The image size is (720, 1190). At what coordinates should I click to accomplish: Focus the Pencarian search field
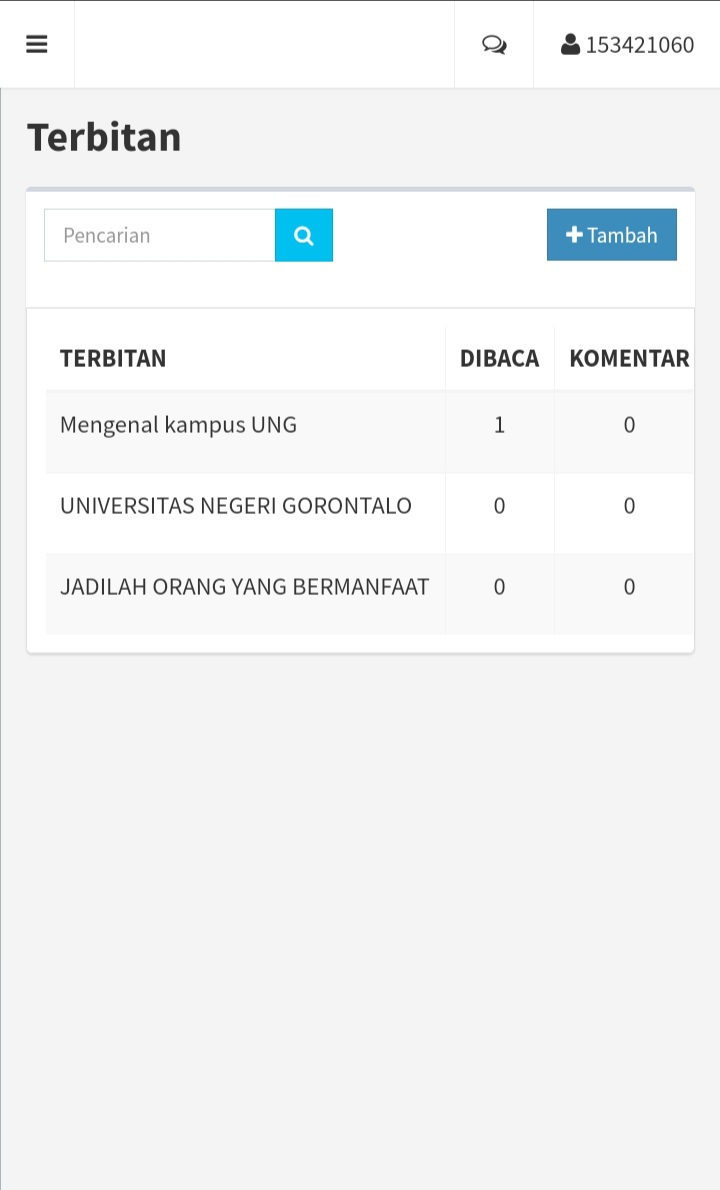[160, 235]
